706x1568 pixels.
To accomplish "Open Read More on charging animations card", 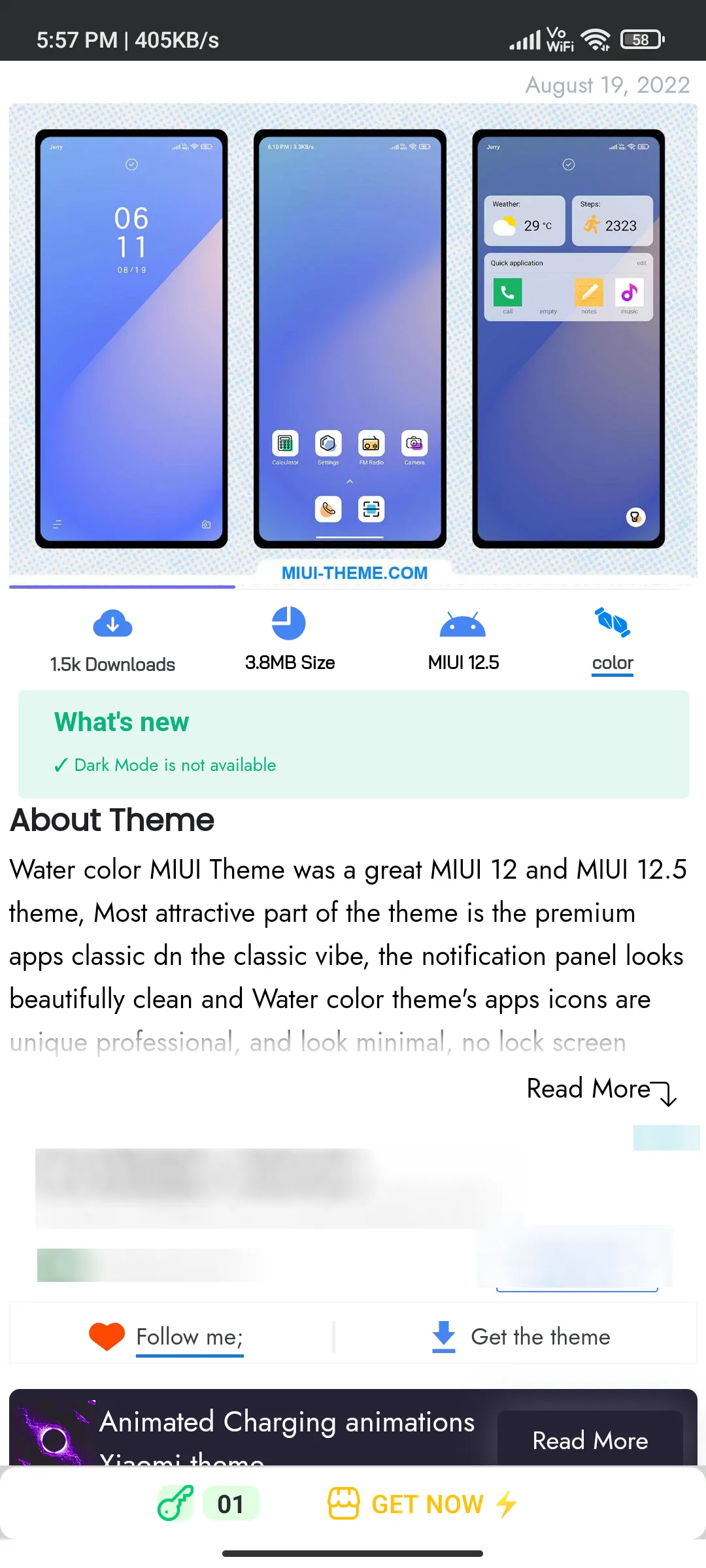I will pos(590,1441).
